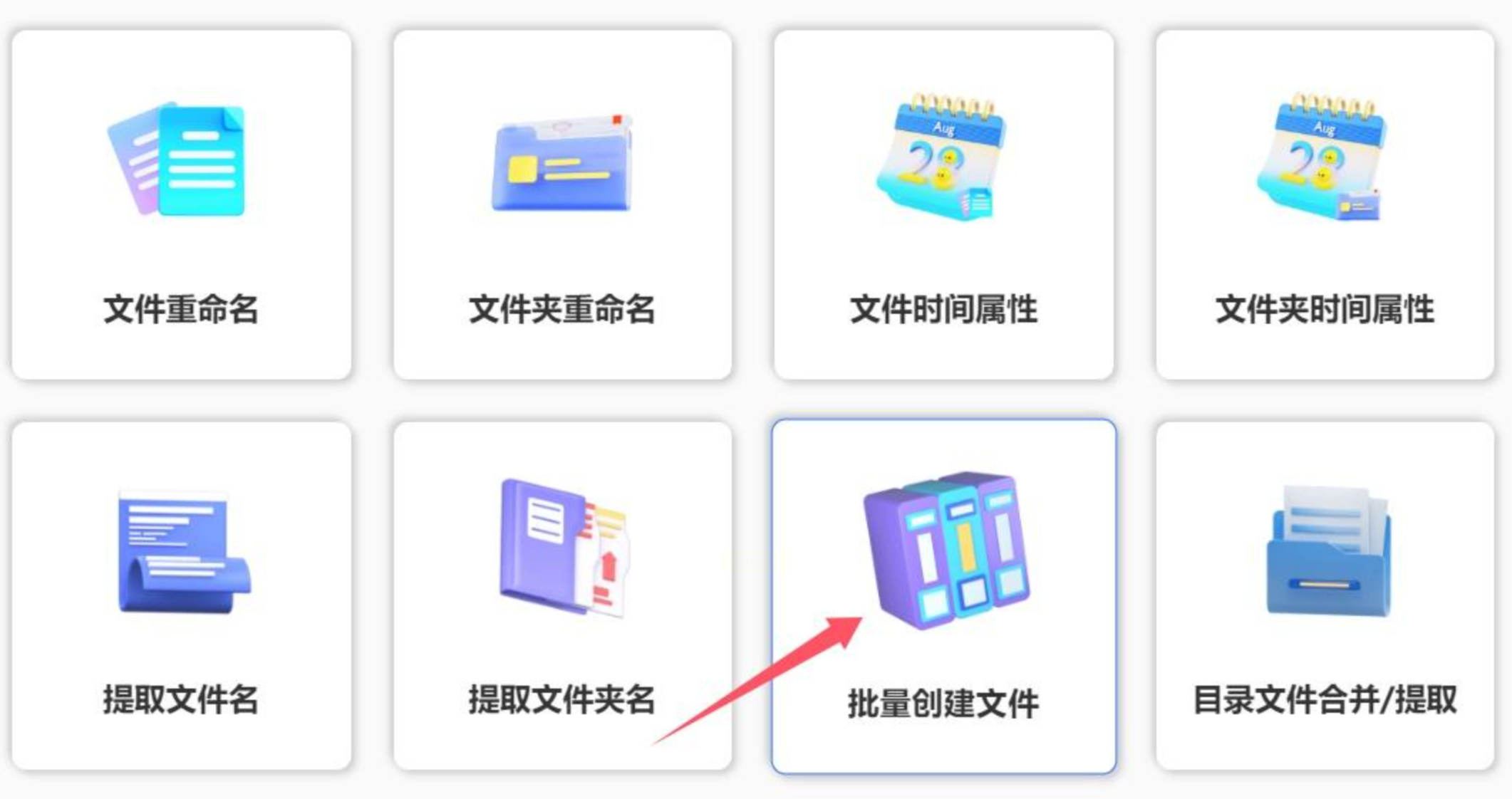Screen dimensions: 1512x799
Task: Open 批量创建文件 feature
Action: [943, 597]
